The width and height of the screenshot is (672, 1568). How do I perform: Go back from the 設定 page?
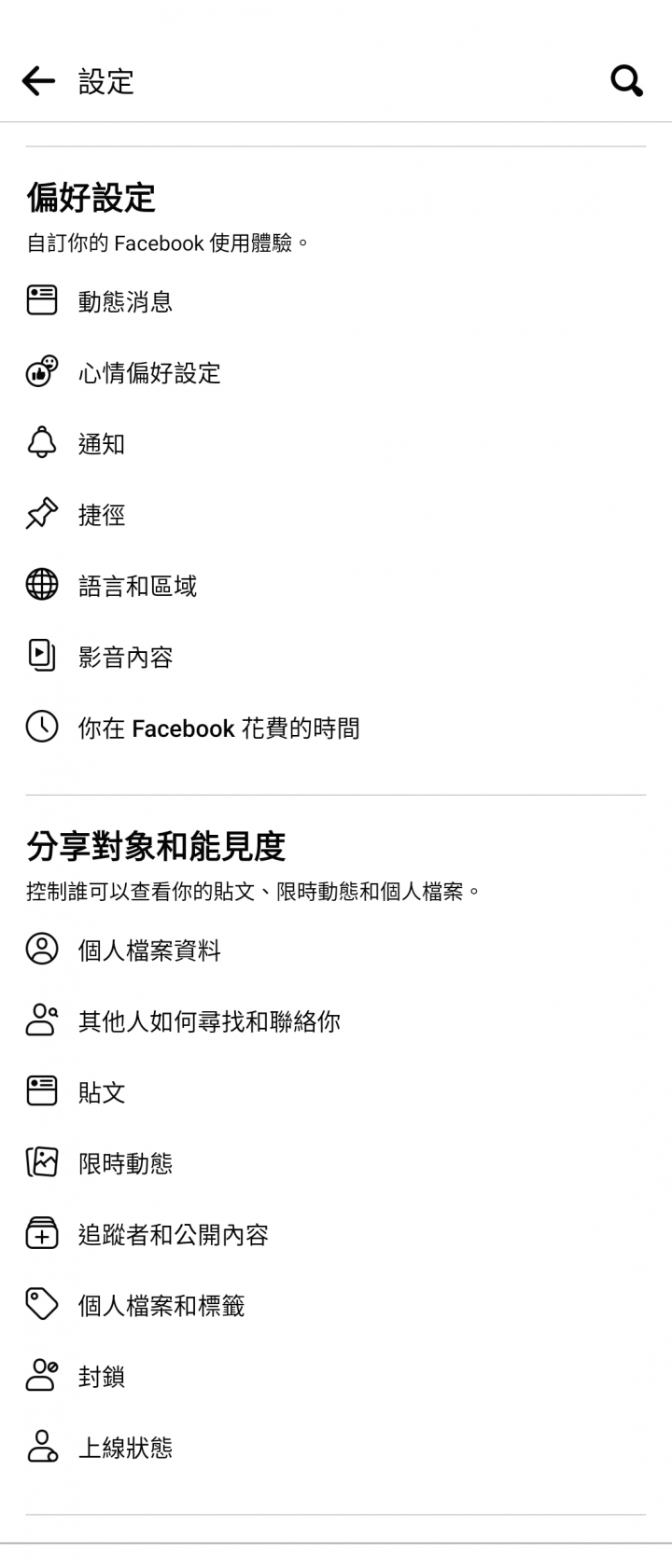(x=38, y=81)
